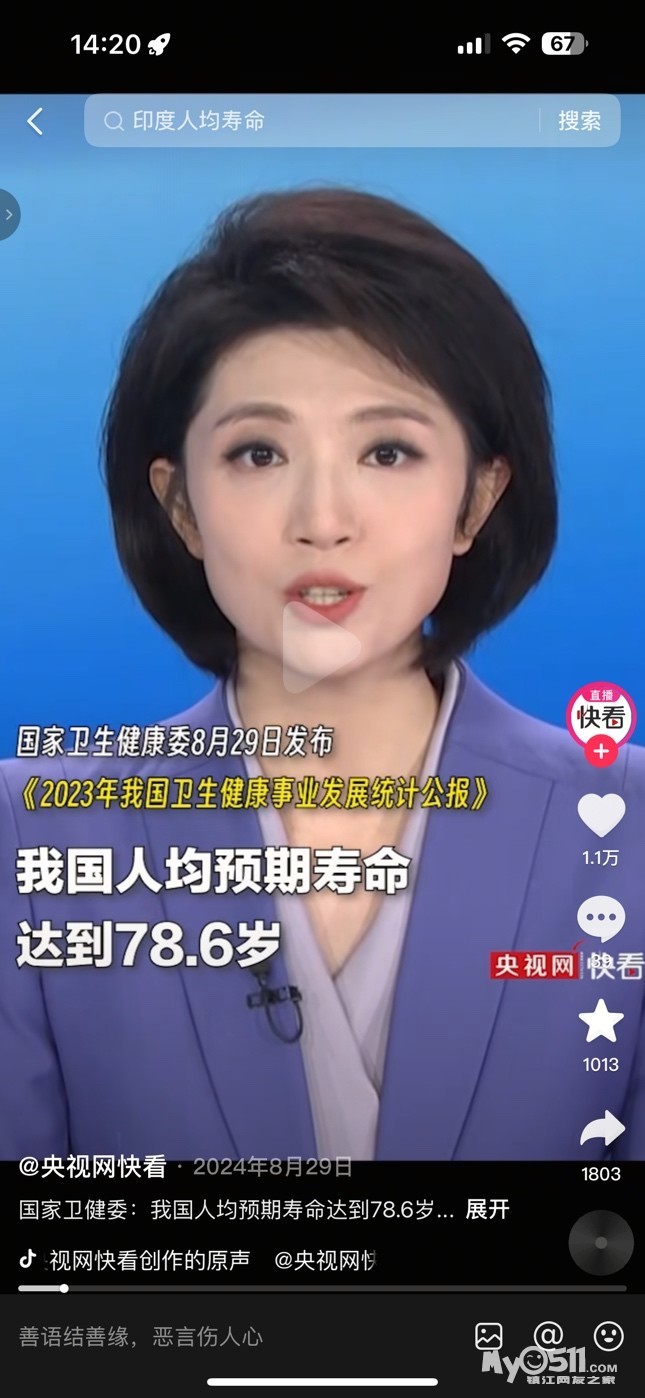Seek along the video progress bar
This screenshot has height=1398, width=645.
click(x=322, y=1288)
